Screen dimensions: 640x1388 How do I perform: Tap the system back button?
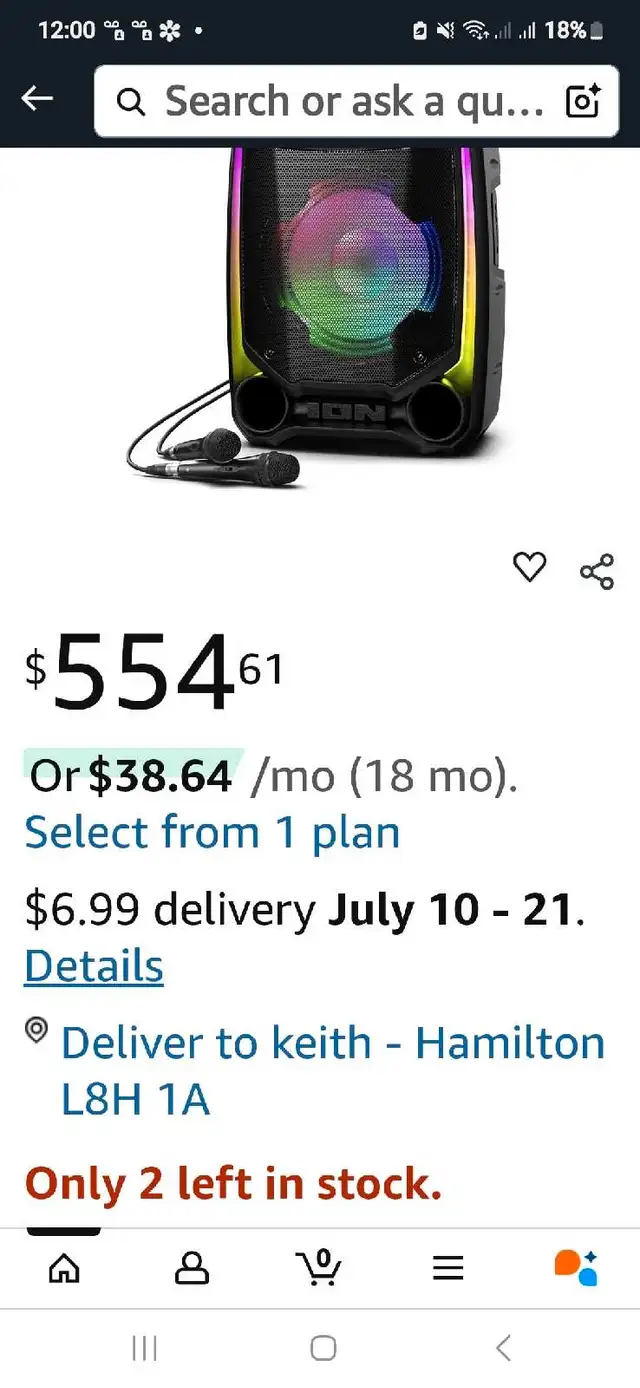[503, 1348]
